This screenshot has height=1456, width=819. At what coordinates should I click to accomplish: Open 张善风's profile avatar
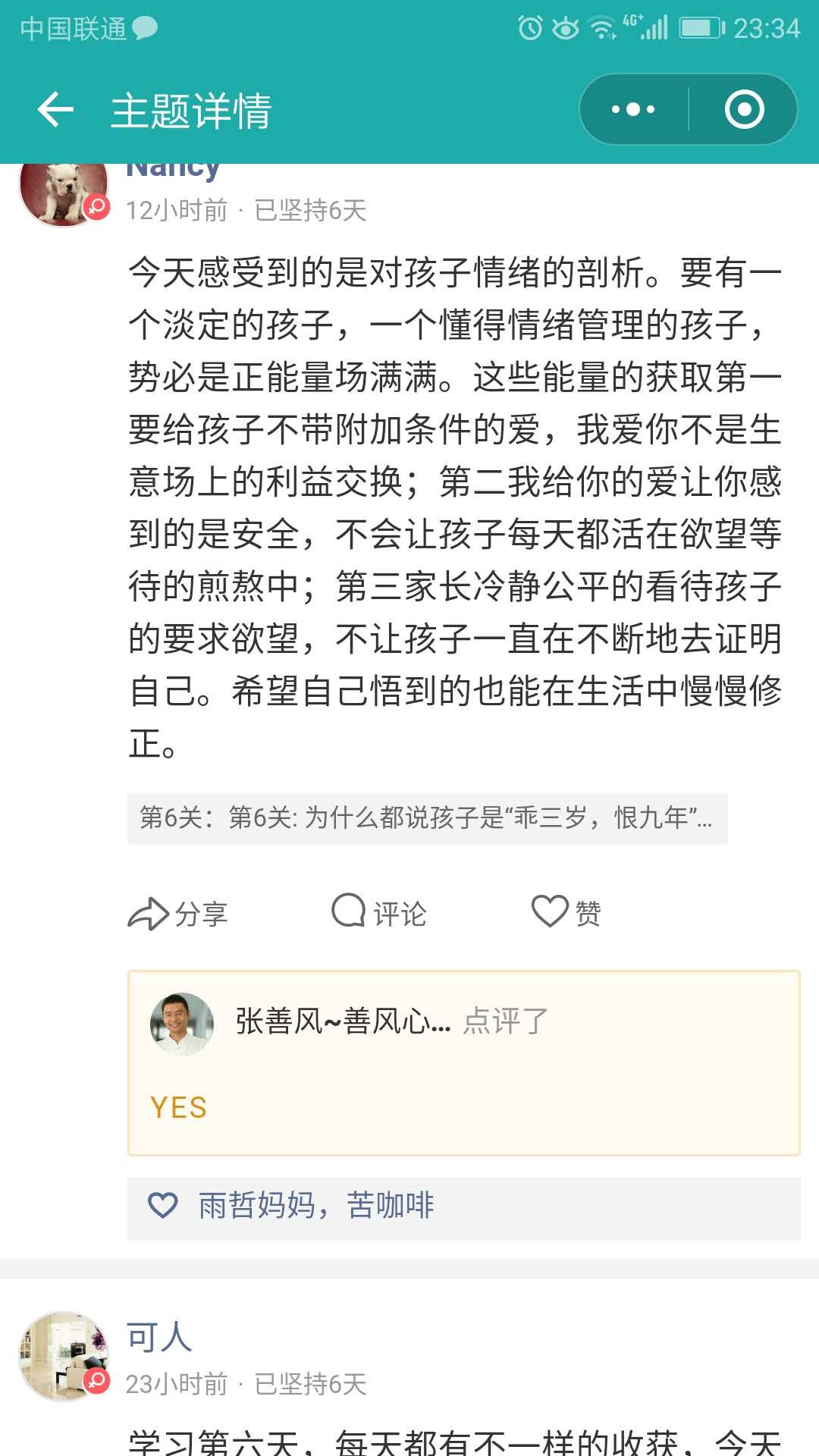coord(182,1024)
